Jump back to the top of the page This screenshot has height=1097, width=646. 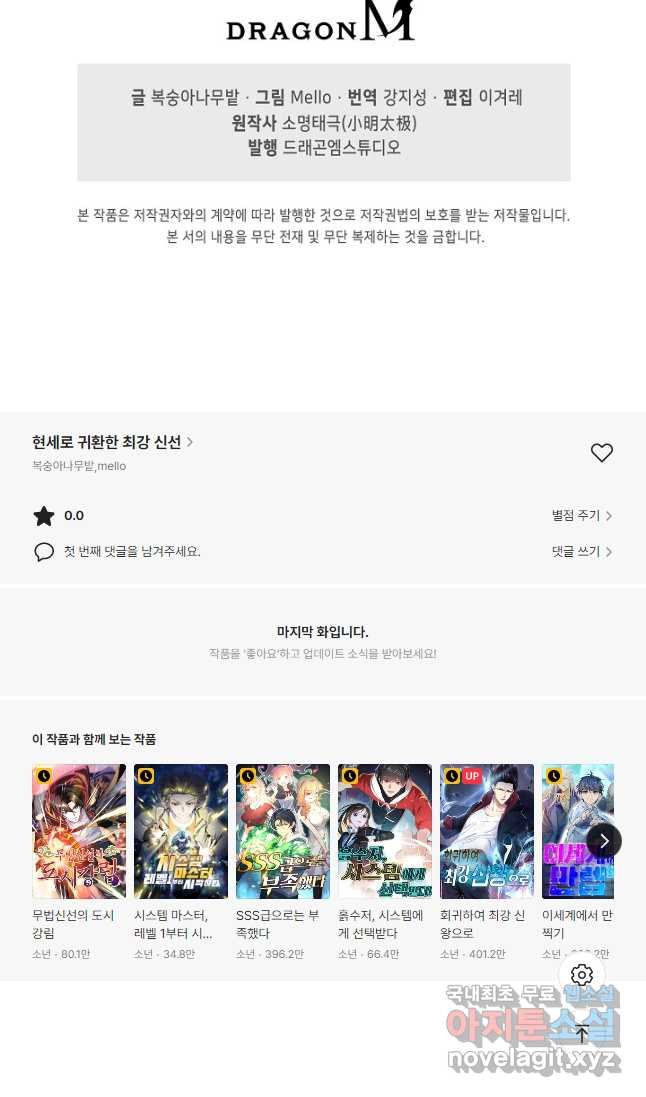pyautogui.click(x=582, y=1033)
